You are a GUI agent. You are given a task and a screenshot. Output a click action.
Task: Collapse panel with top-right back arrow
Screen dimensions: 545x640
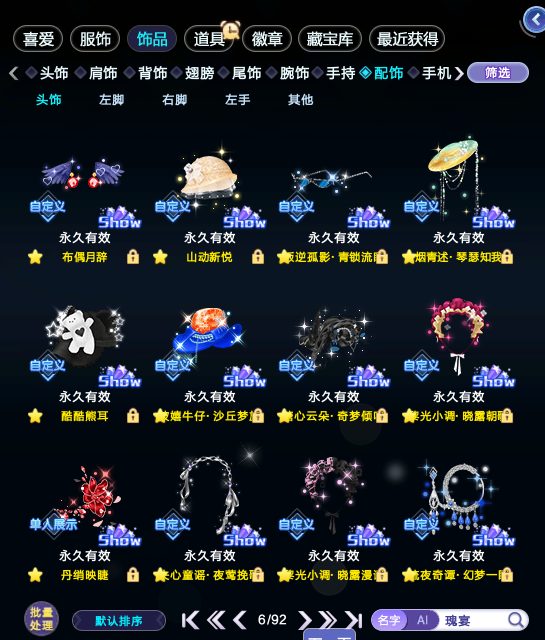[x=535, y=20]
